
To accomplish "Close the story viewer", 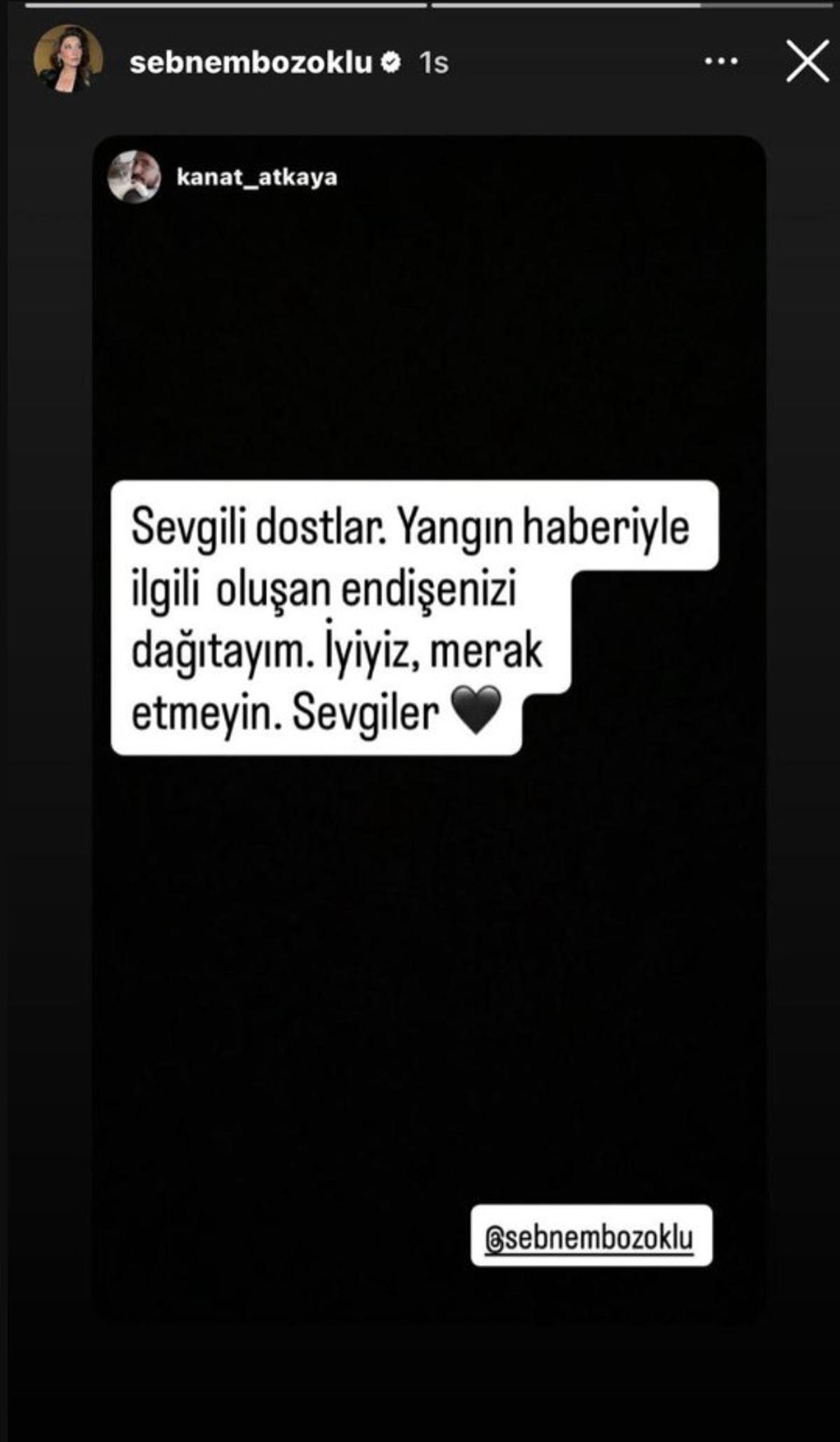I will pos(807,62).
